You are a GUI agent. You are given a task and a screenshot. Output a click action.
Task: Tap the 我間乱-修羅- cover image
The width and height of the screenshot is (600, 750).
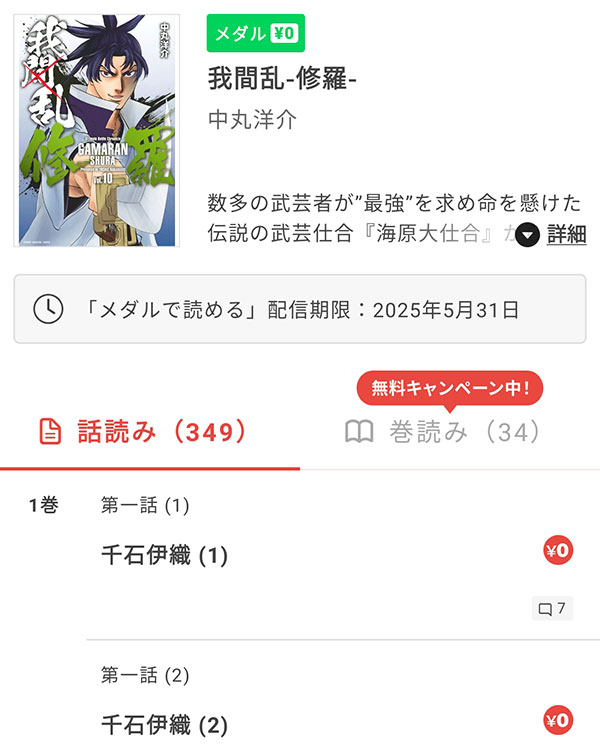click(96, 130)
